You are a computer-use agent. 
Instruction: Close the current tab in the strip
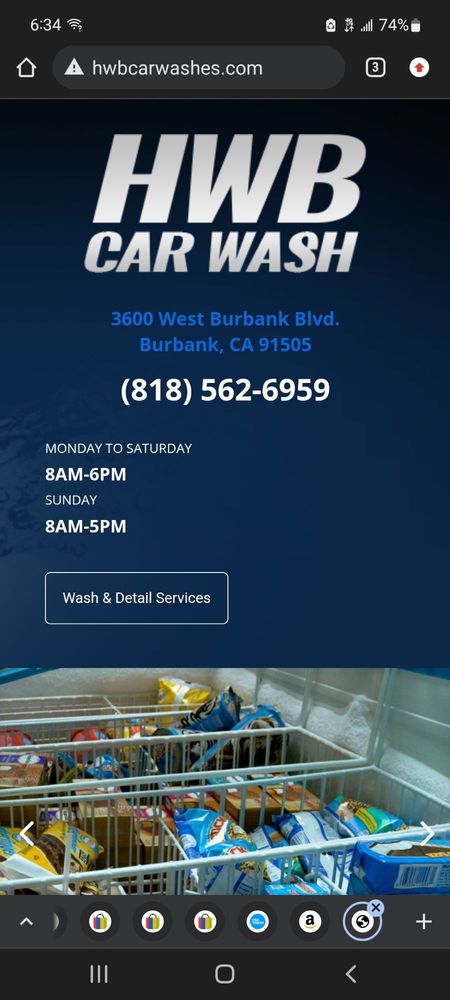tap(376, 907)
